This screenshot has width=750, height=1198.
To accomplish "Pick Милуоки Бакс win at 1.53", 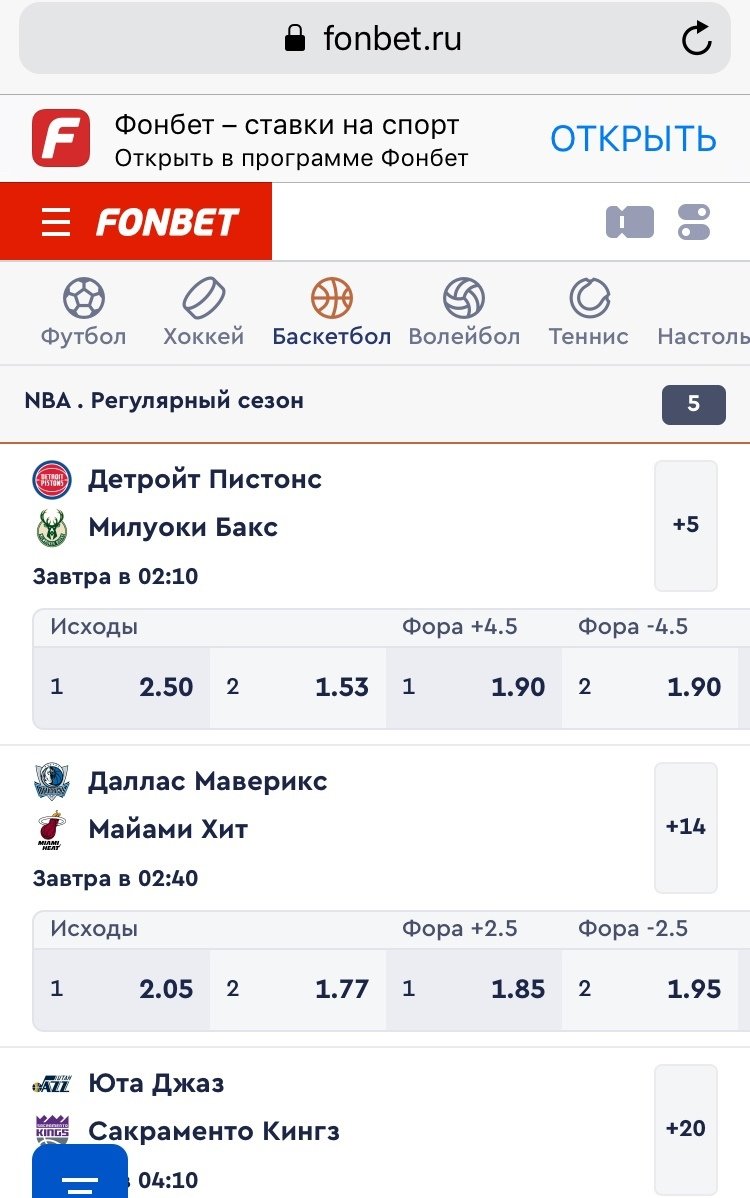I will coord(298,687).
